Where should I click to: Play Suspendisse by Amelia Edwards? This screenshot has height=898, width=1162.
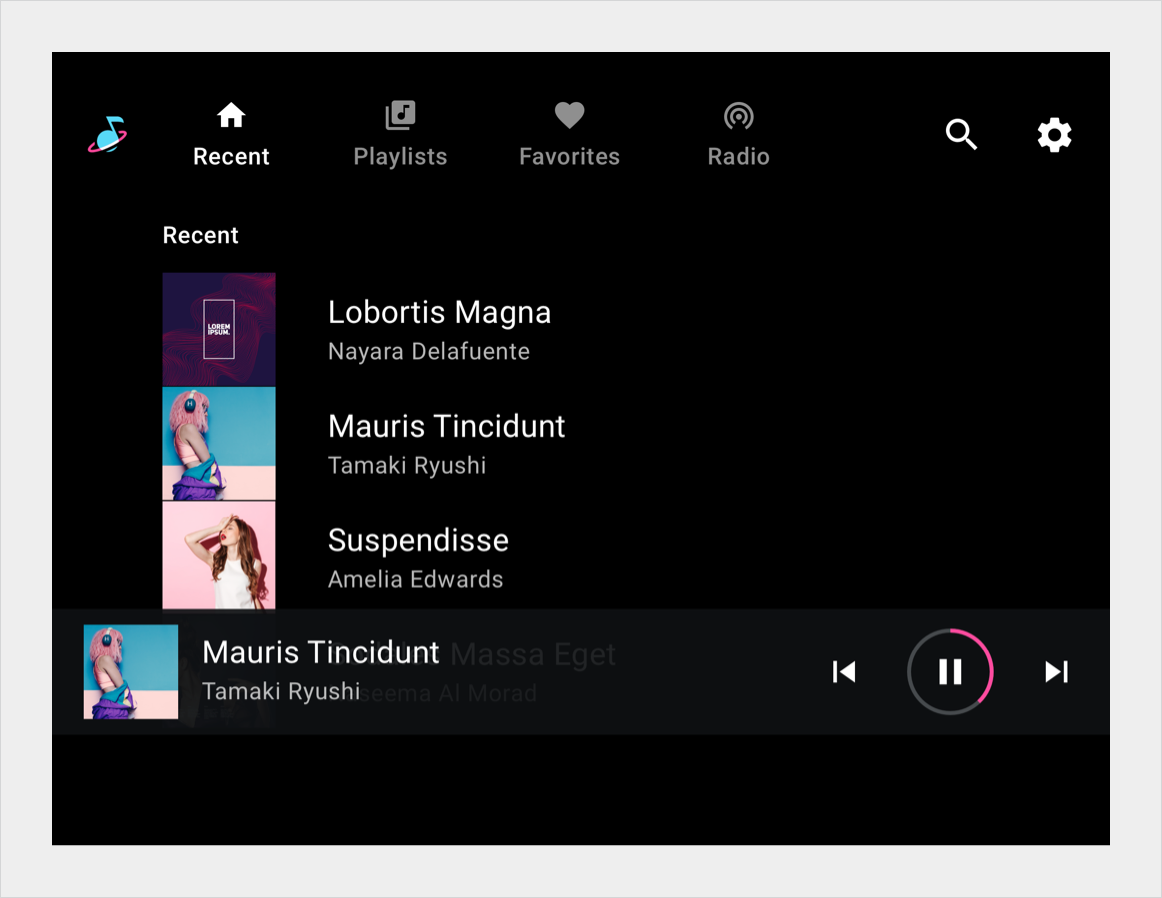pos(418,557)
